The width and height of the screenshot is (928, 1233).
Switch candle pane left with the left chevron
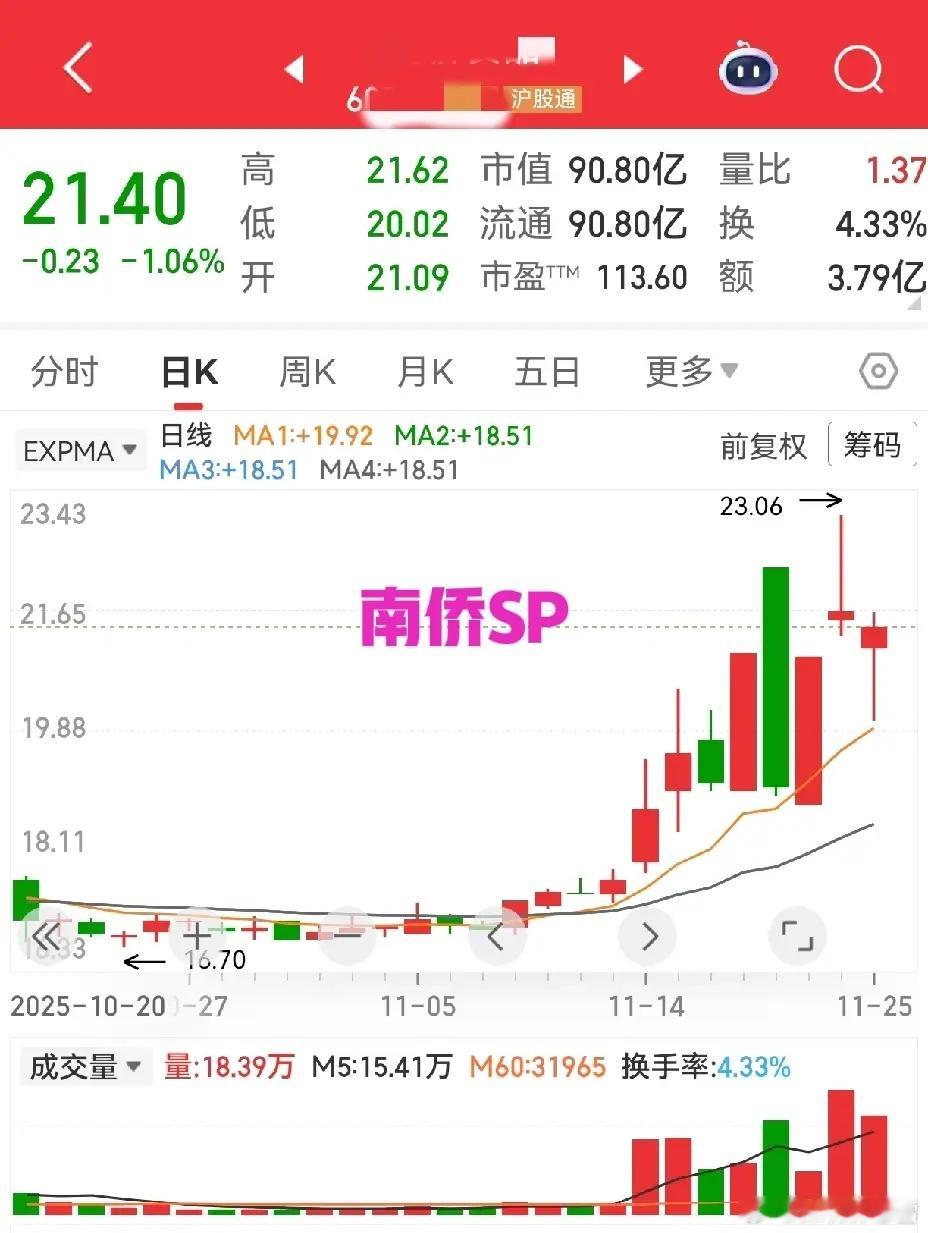point(497,936)
